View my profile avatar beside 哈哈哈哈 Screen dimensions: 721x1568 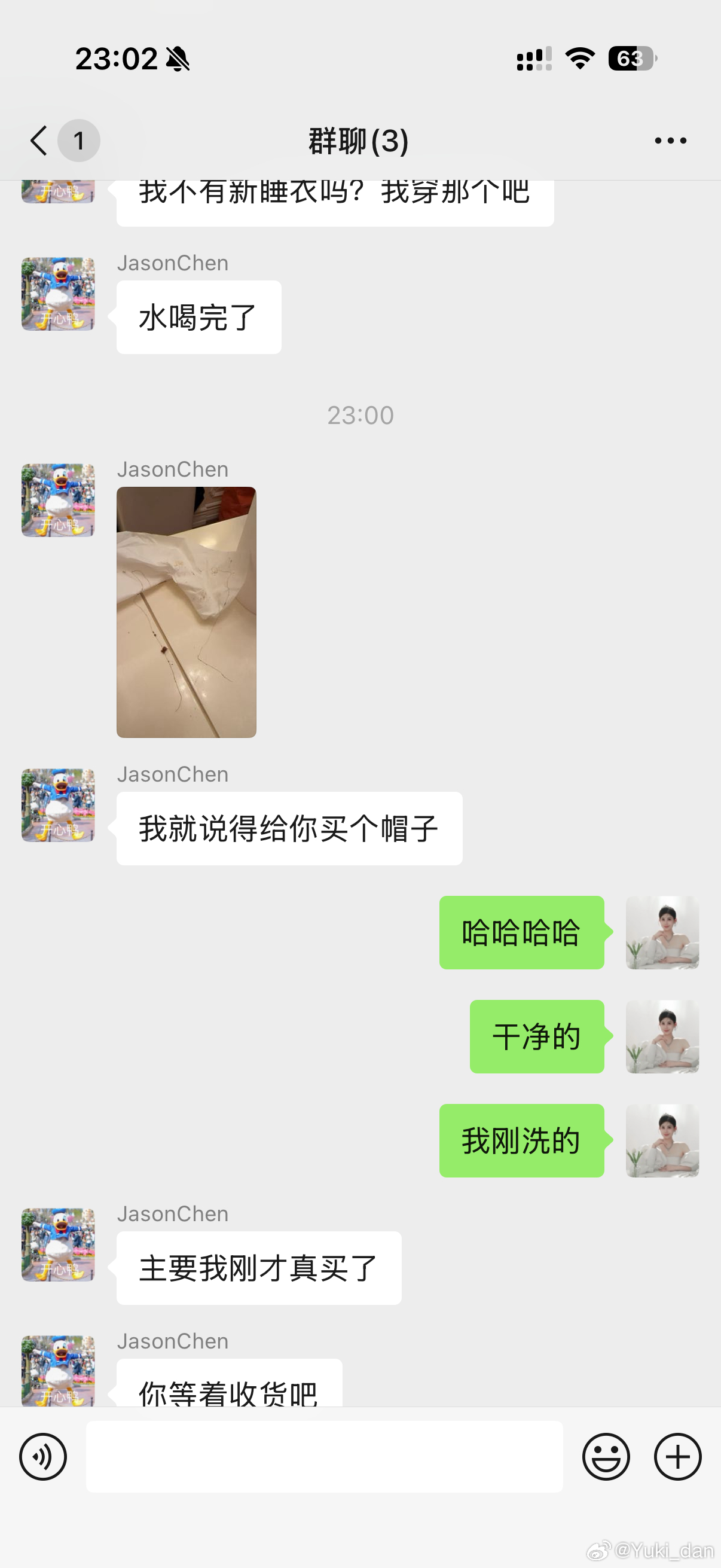pos(662,932)
